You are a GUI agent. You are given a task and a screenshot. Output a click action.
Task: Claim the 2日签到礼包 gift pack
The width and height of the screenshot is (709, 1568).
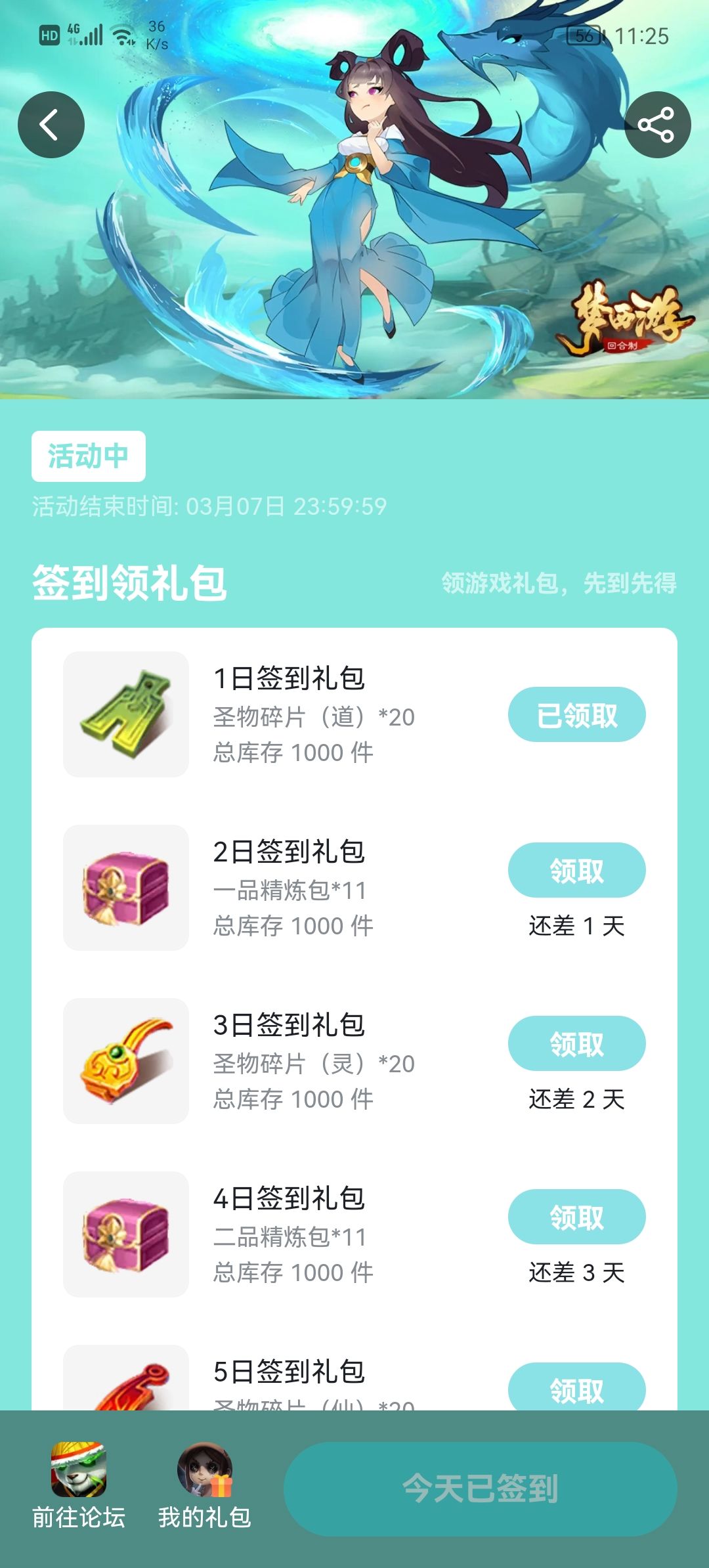[x=577, y=870]
